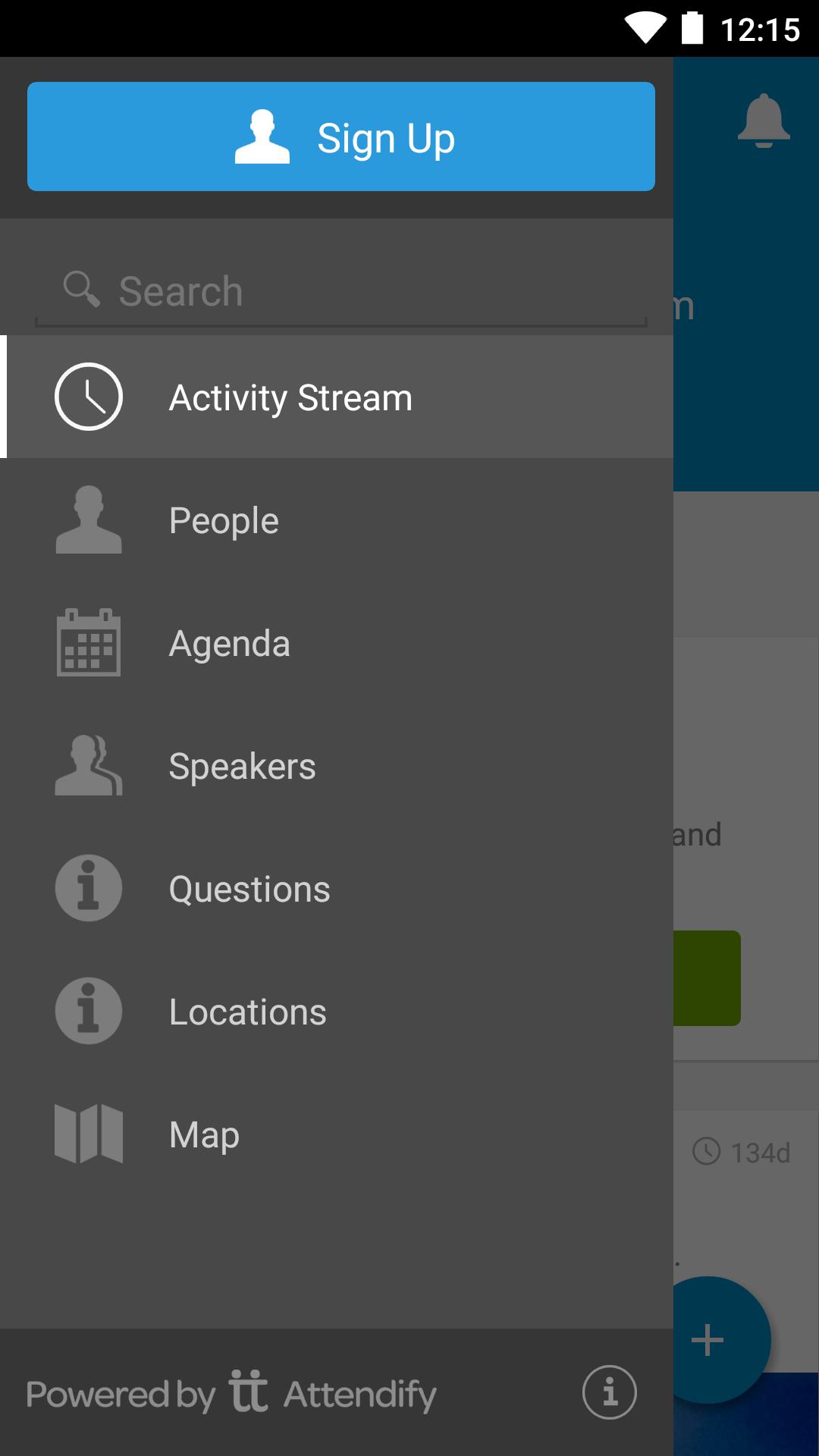819x1456 pixels.
Task: View the Speakers list
Action: [337, 766]
